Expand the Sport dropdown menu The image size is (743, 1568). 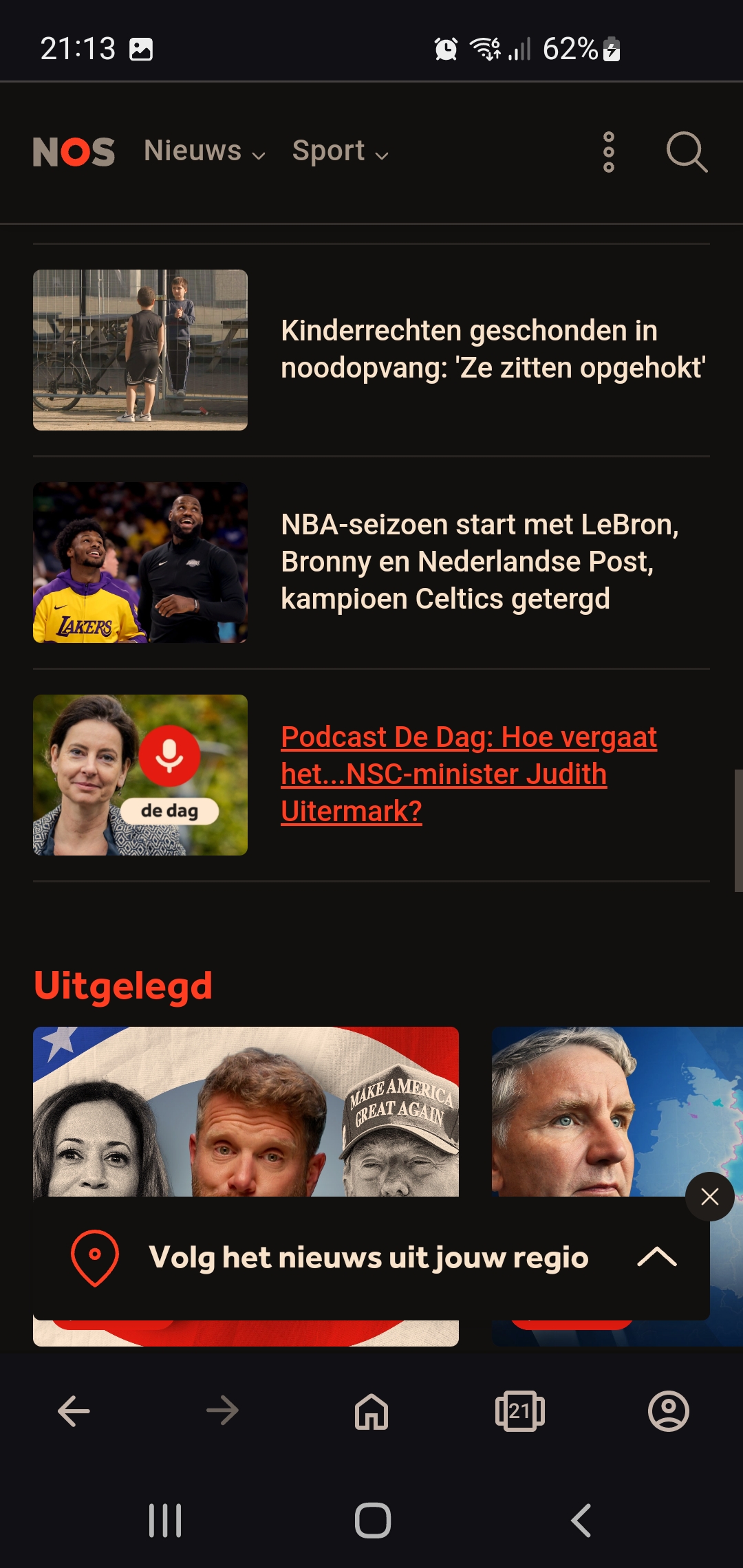(x=341, y=151)
